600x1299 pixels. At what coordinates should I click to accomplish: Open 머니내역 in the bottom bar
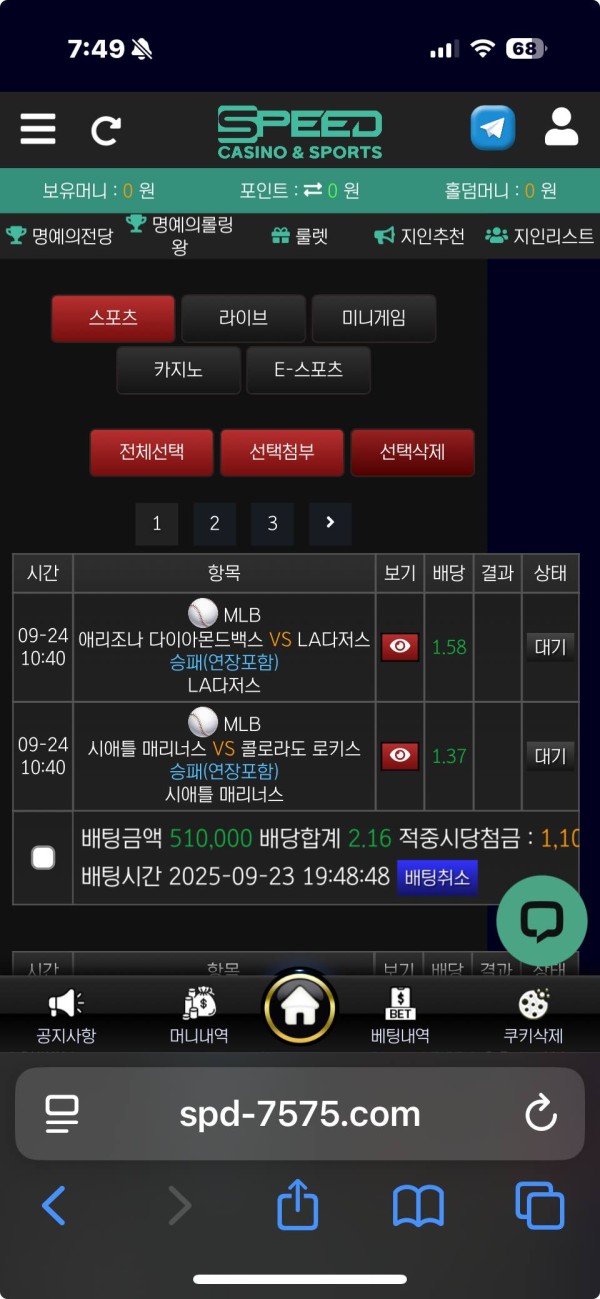(x=199, y=1015)
